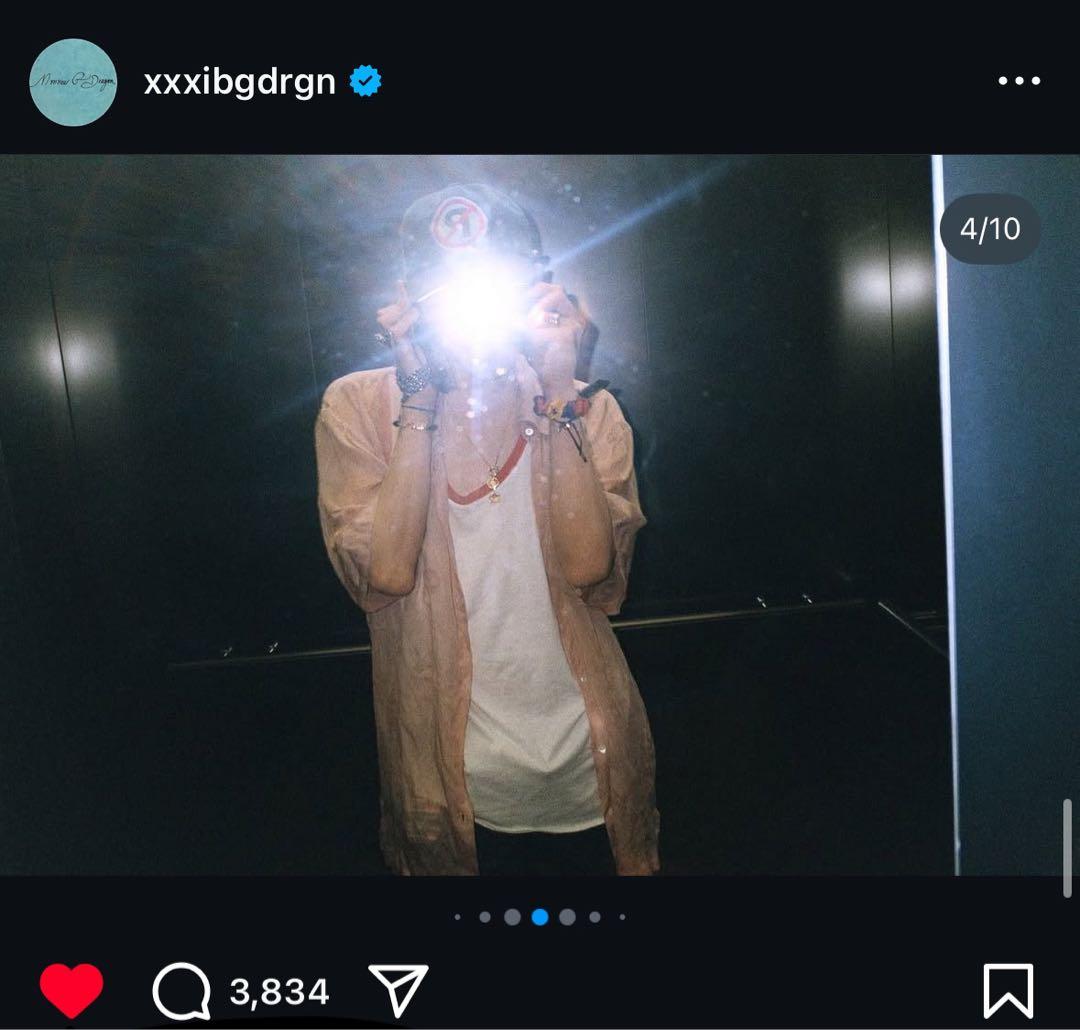Open the xxxibgdrgn username link
The image size is (1080, 1030).
[x=240, y=82]
